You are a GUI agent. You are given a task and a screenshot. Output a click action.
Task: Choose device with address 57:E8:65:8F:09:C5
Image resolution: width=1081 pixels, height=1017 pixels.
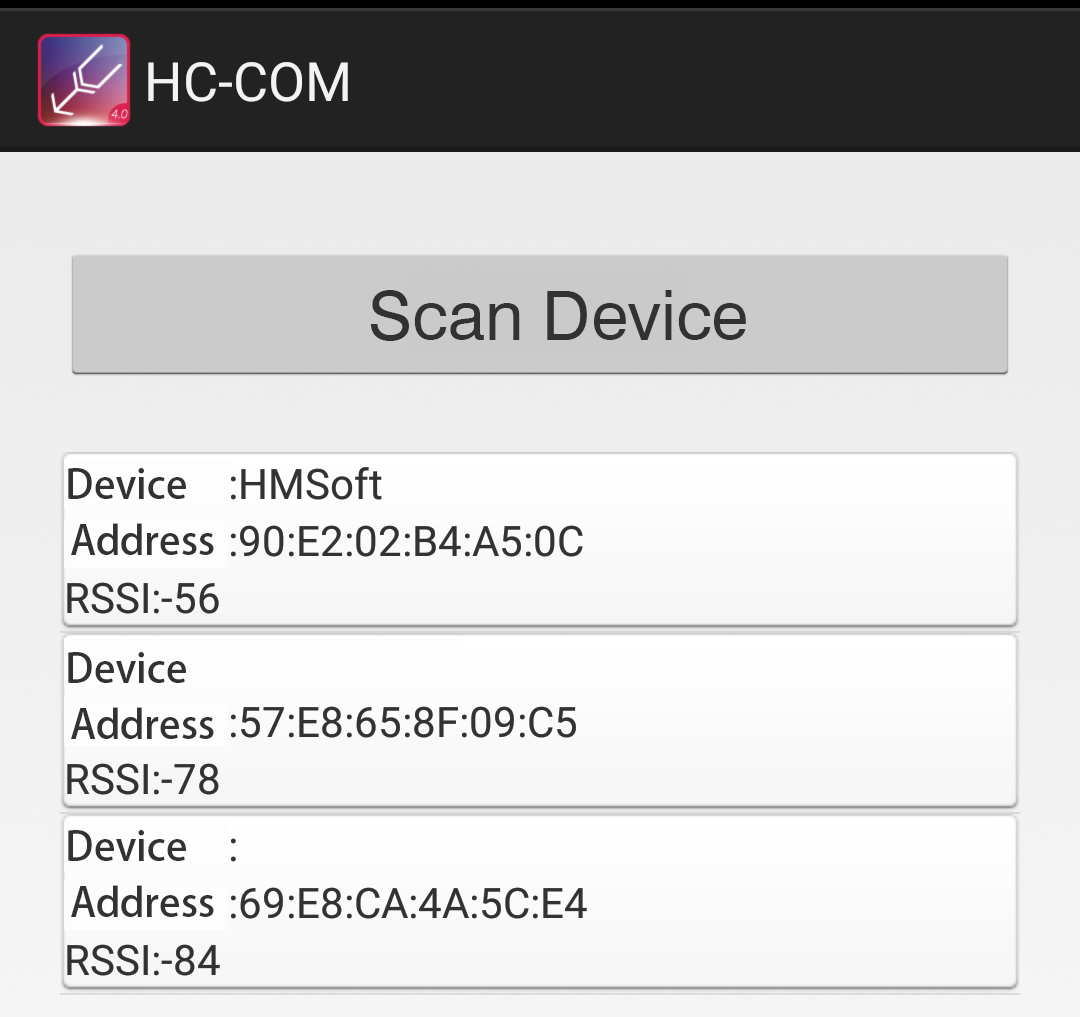point(540,722)
